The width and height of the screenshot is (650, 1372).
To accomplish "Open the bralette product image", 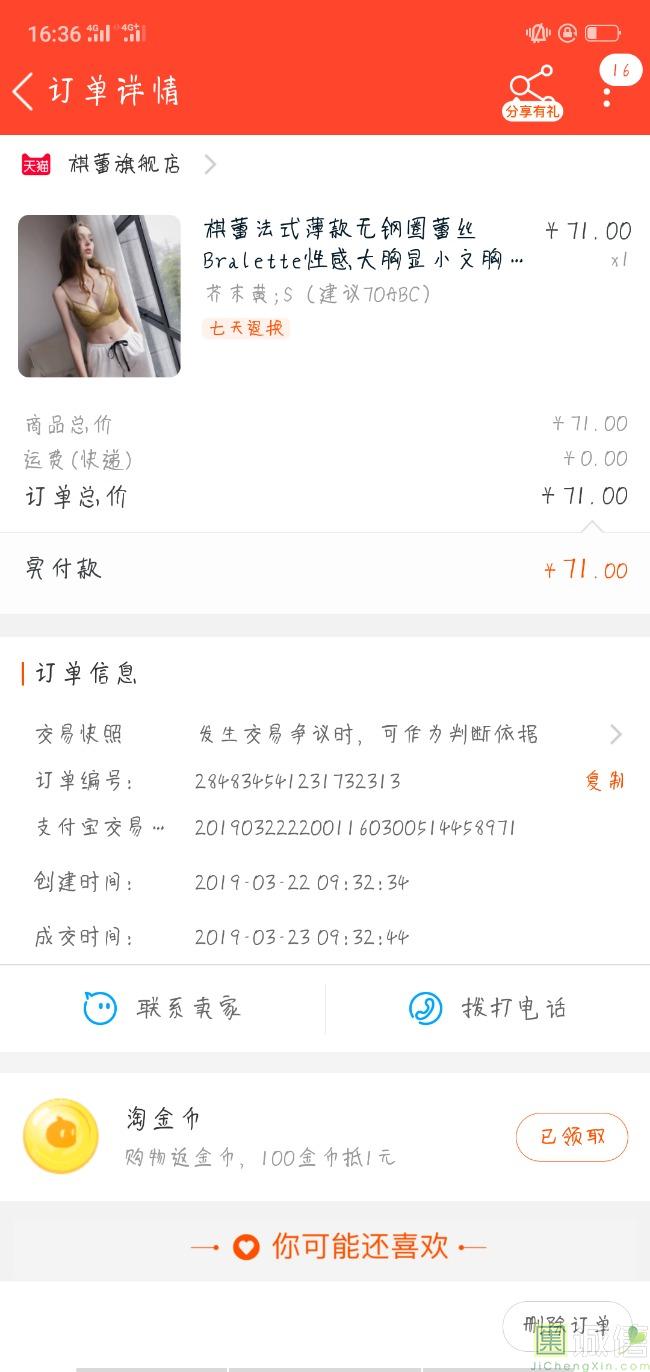I will (x=99, y=296).
